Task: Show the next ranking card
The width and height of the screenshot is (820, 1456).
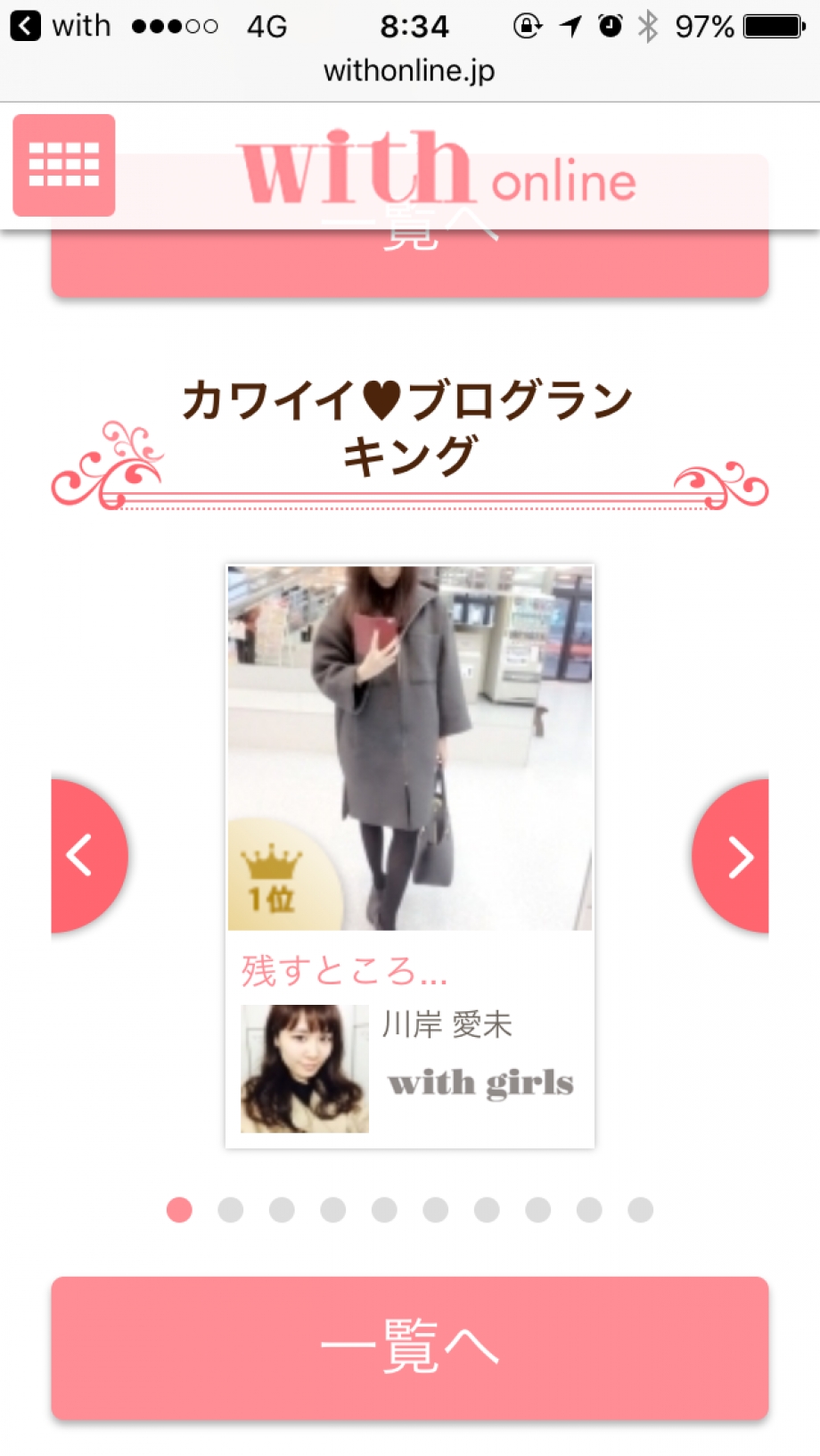Action: (734, 856)
